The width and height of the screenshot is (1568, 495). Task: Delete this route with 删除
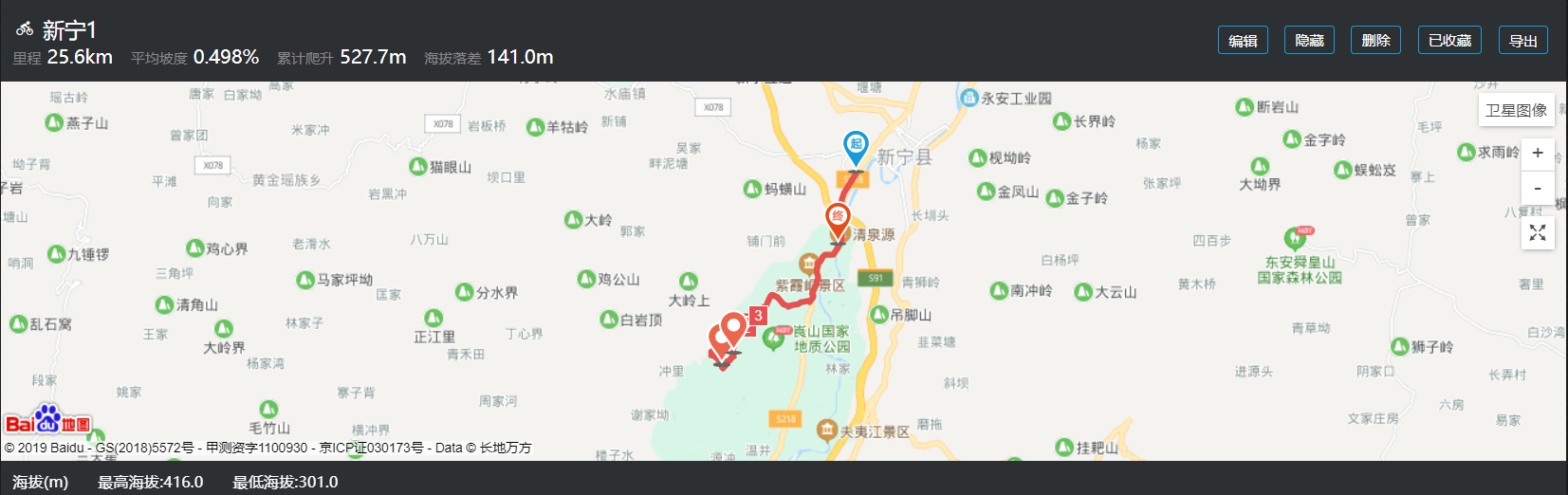1375,41
